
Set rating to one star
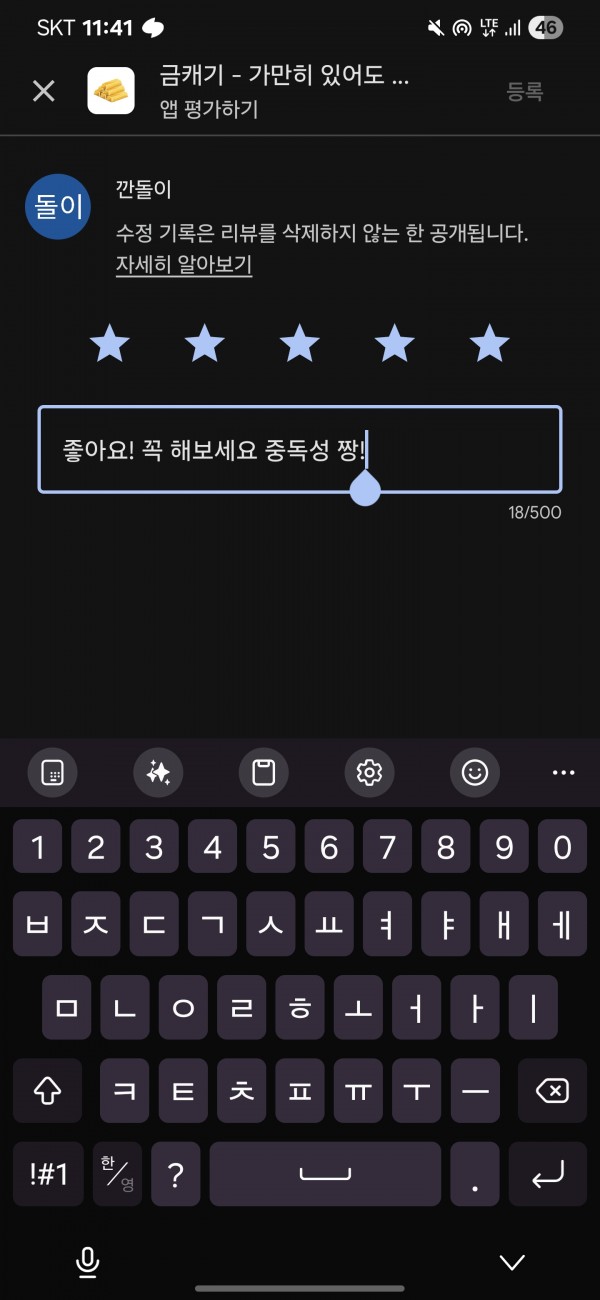[x=110, y=344]
